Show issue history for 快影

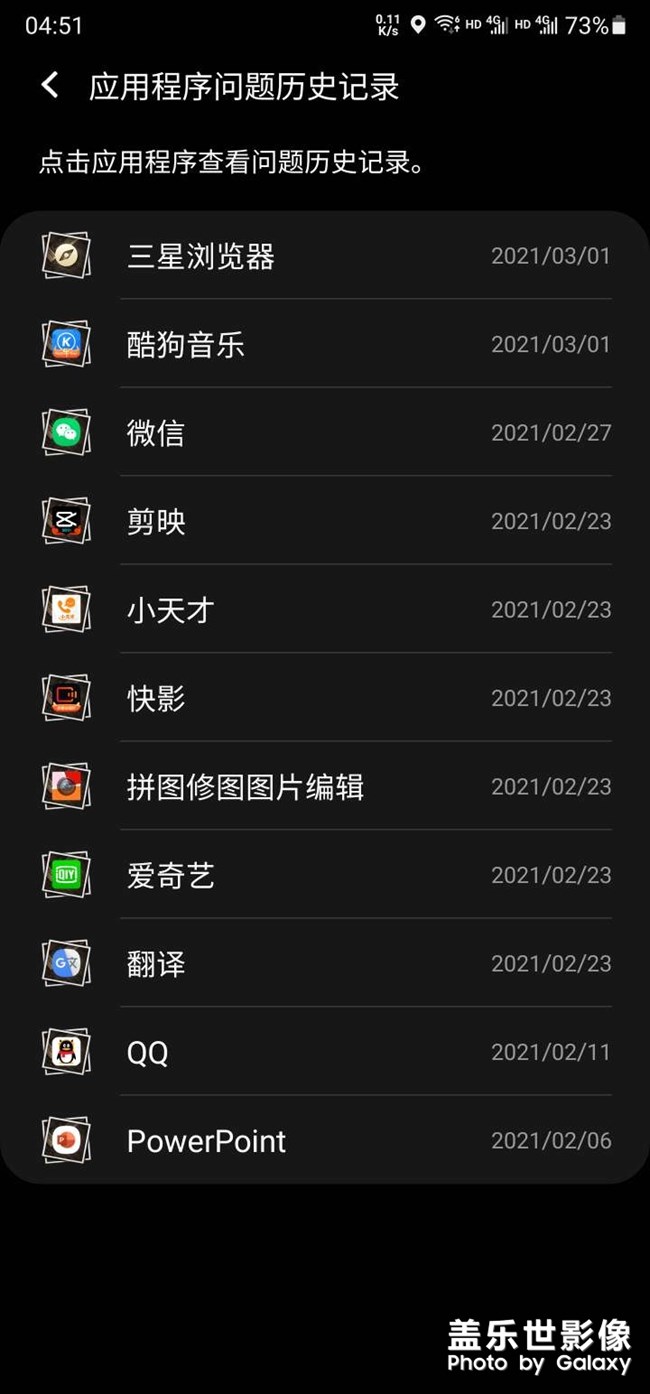click(325, 698)
